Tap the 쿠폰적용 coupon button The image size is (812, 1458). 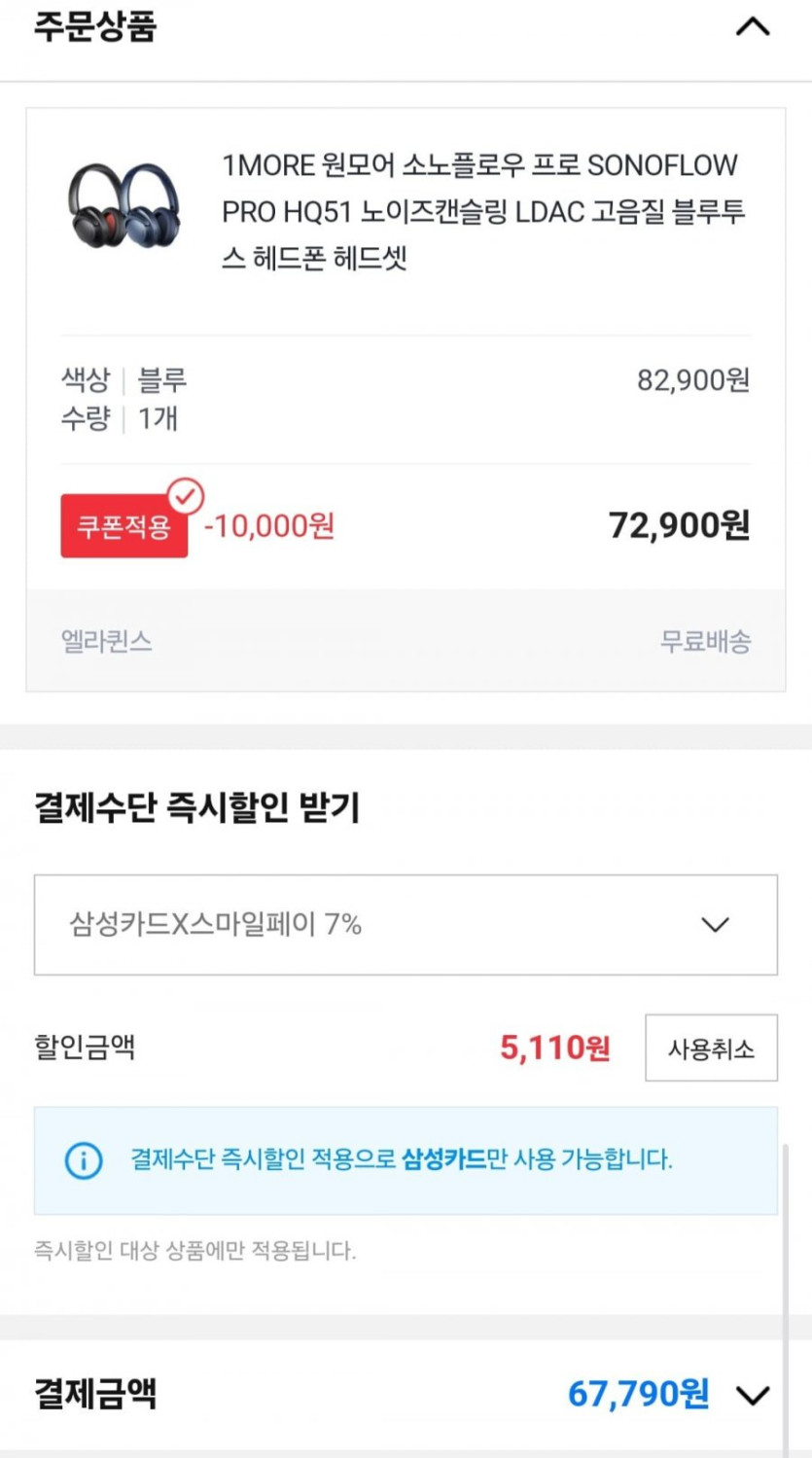coord(124,526)
